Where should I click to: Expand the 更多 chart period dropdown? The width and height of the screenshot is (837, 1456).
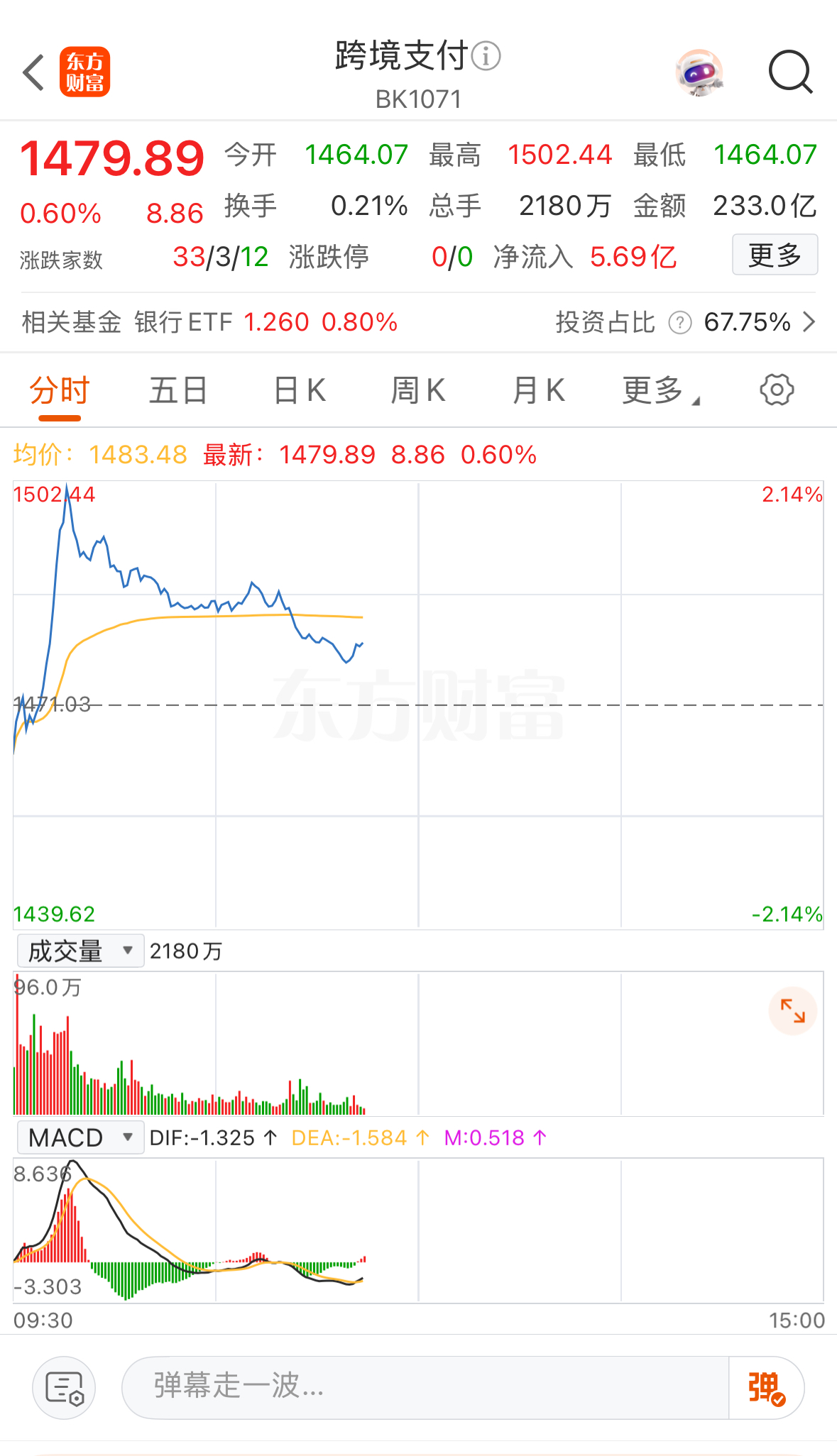pyautogui.click(x=660, y=391)
